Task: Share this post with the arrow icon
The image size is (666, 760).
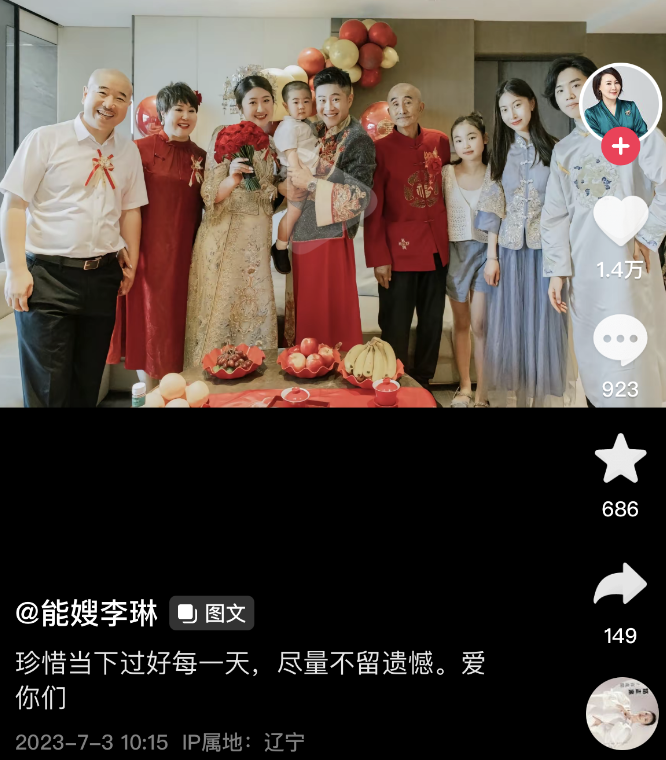Action: (620, 585)
